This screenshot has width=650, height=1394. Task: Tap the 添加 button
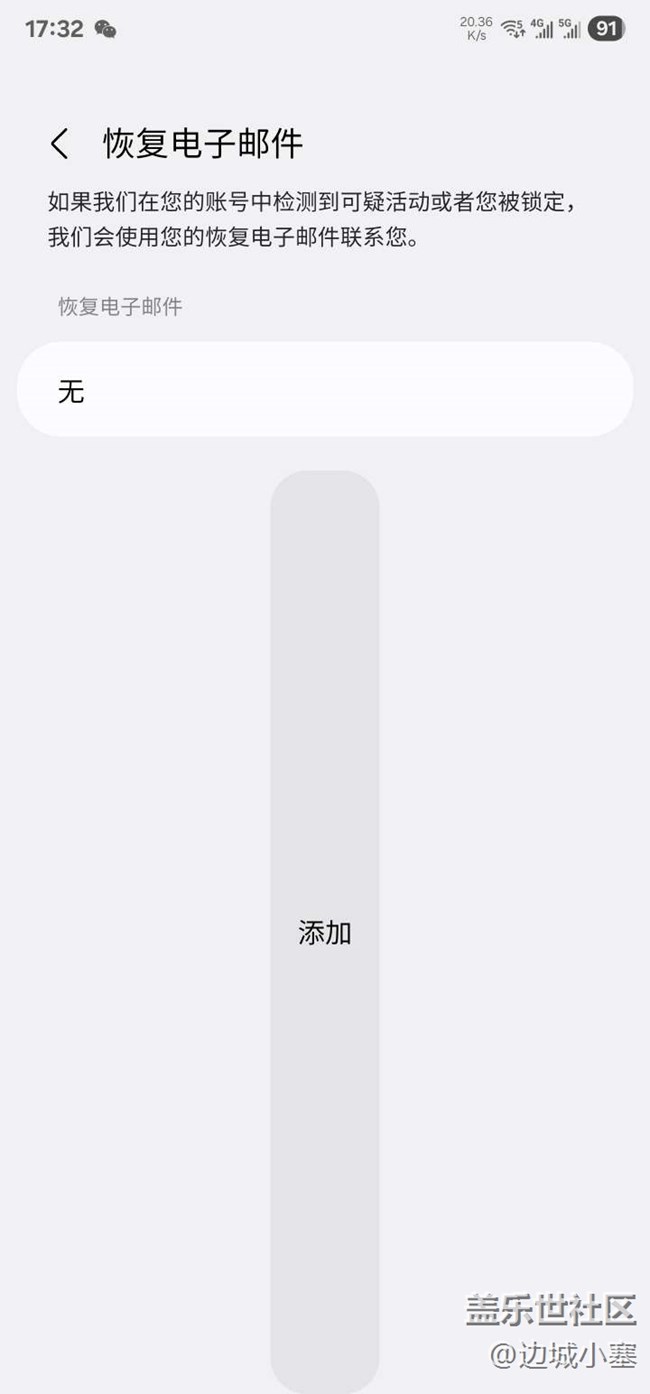(325, 932)
